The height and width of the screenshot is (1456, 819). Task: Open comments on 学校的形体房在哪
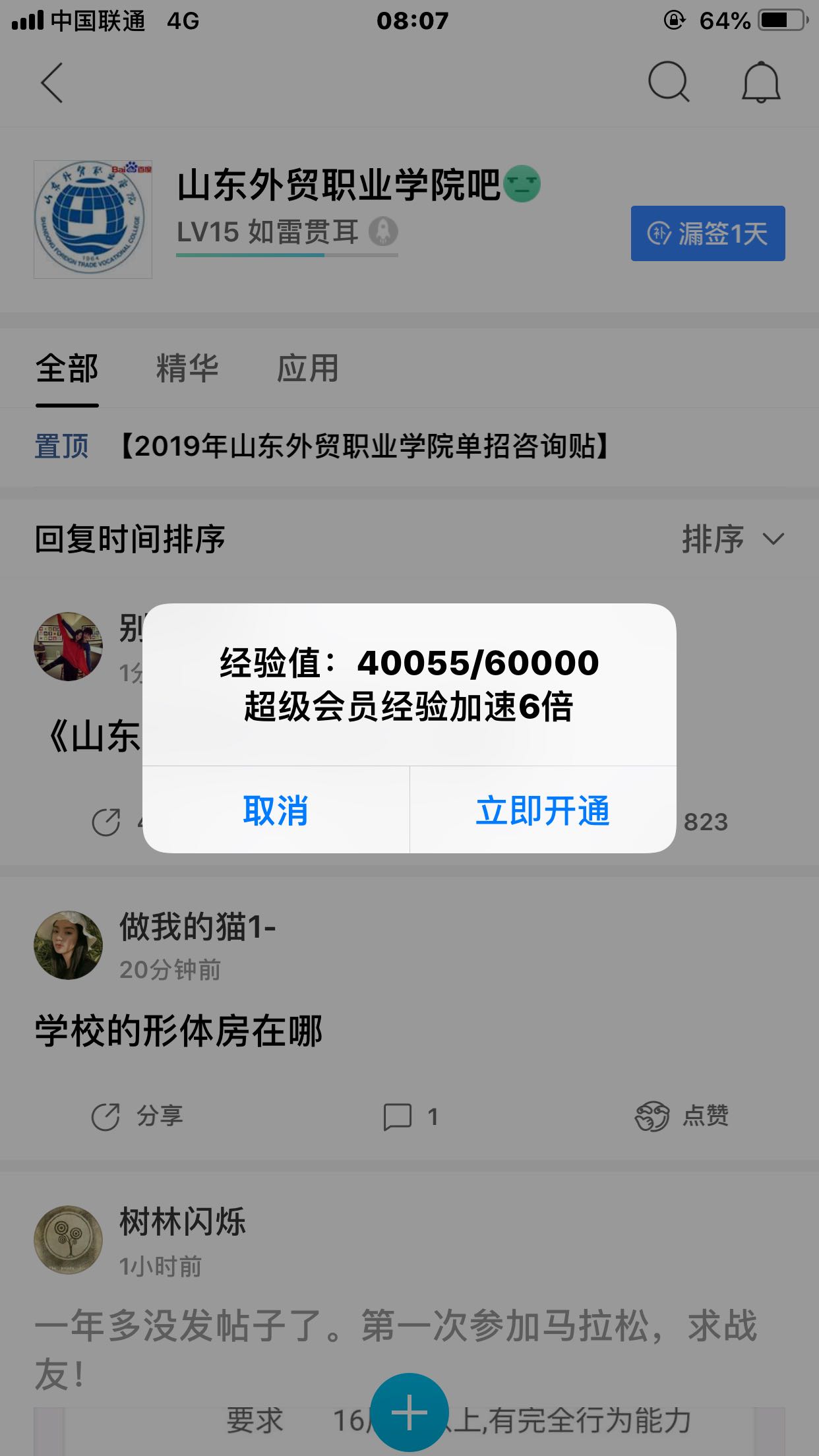410,1116
